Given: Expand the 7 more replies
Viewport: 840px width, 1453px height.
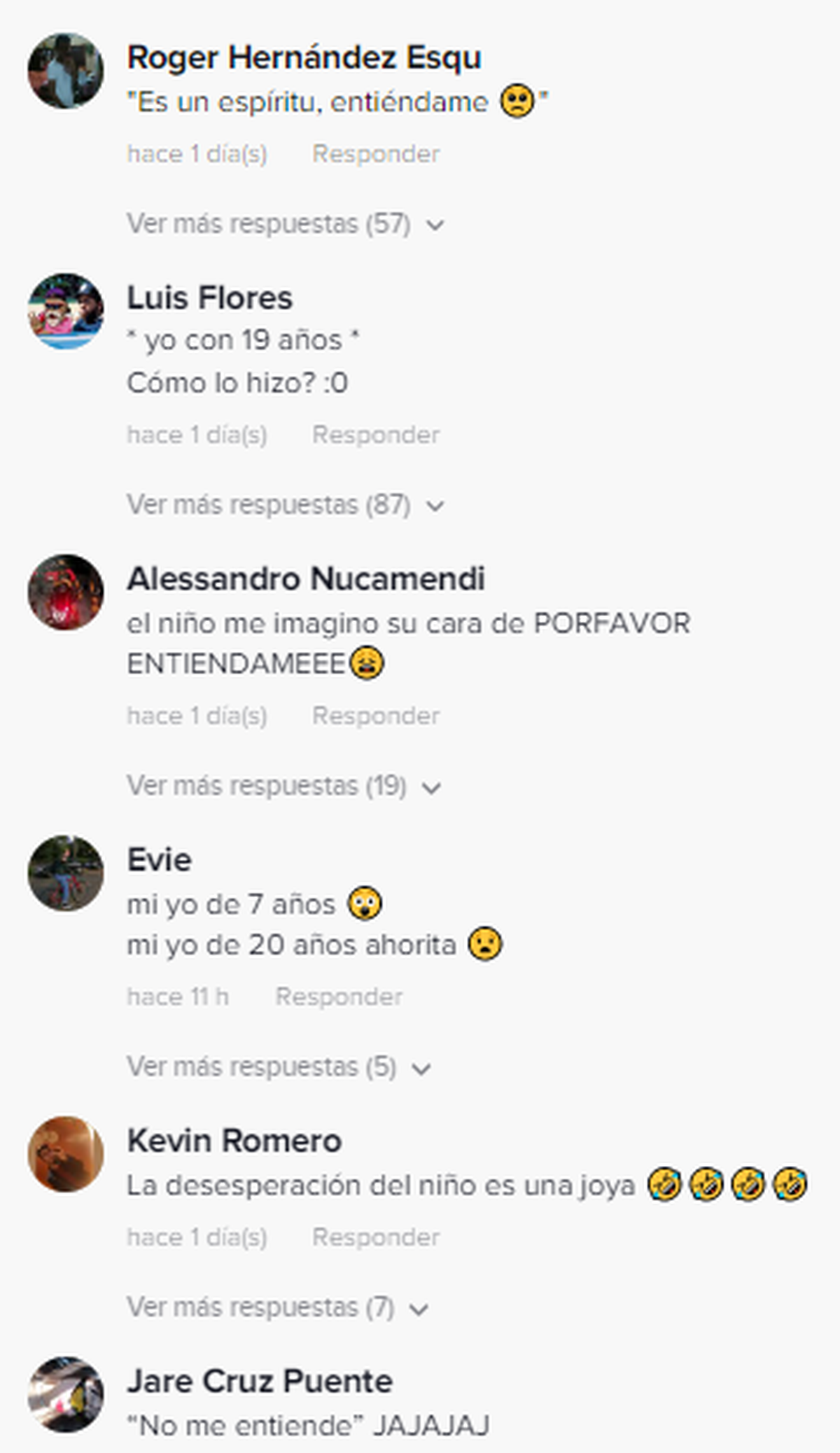Looking at the screenshot, I should pyautogui.click(x=277, y=1307).
